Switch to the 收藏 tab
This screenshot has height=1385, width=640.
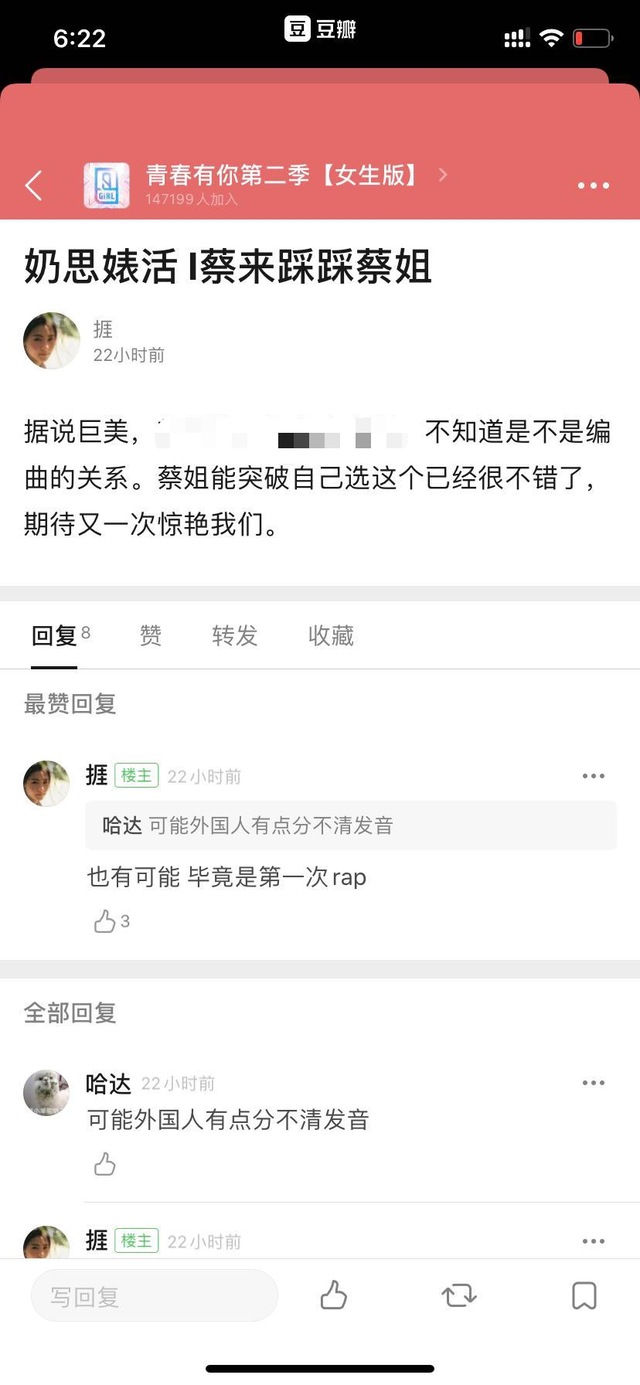pos(330,635)
